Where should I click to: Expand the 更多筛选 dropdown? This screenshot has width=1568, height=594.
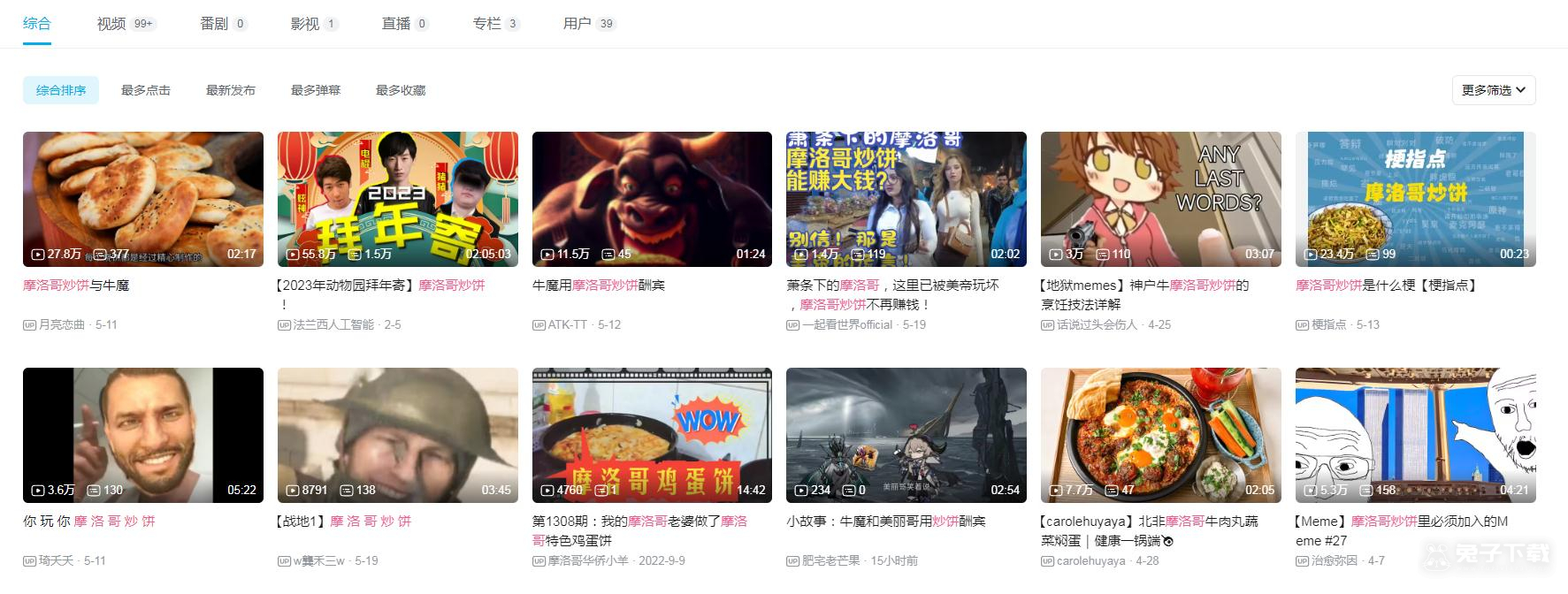(1493, 90)
